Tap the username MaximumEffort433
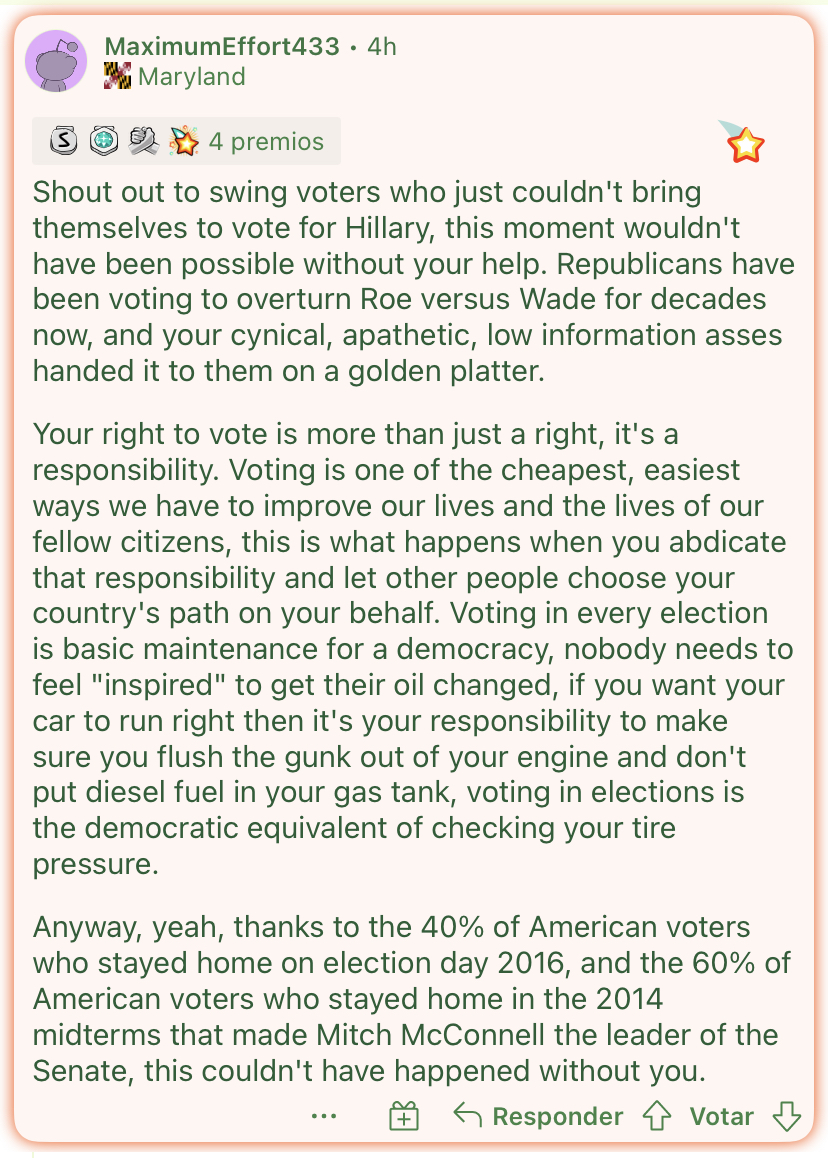The image size is (828, 1158). tap(222, 47)
